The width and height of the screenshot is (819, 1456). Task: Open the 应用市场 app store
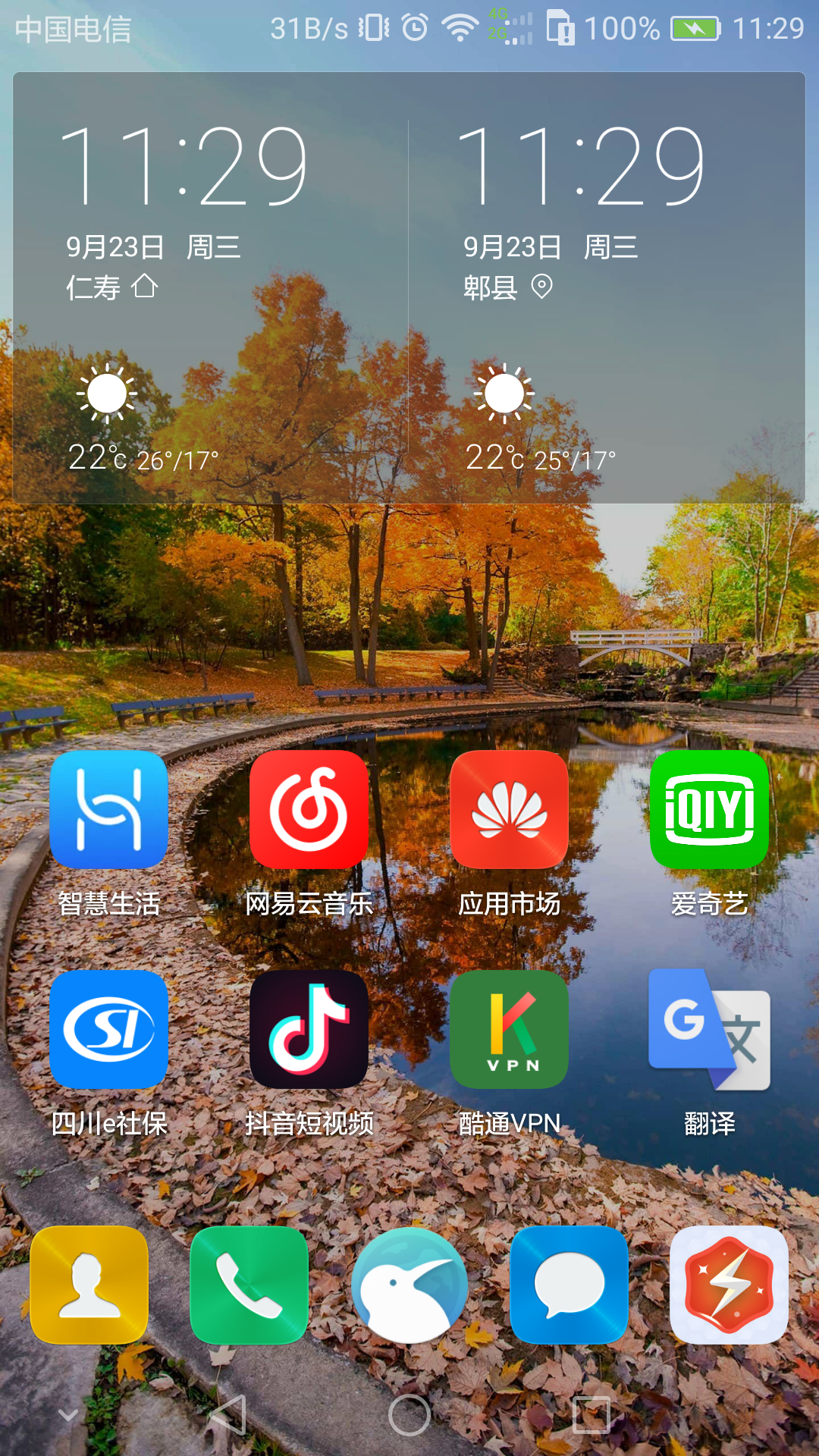coord(509,810)
